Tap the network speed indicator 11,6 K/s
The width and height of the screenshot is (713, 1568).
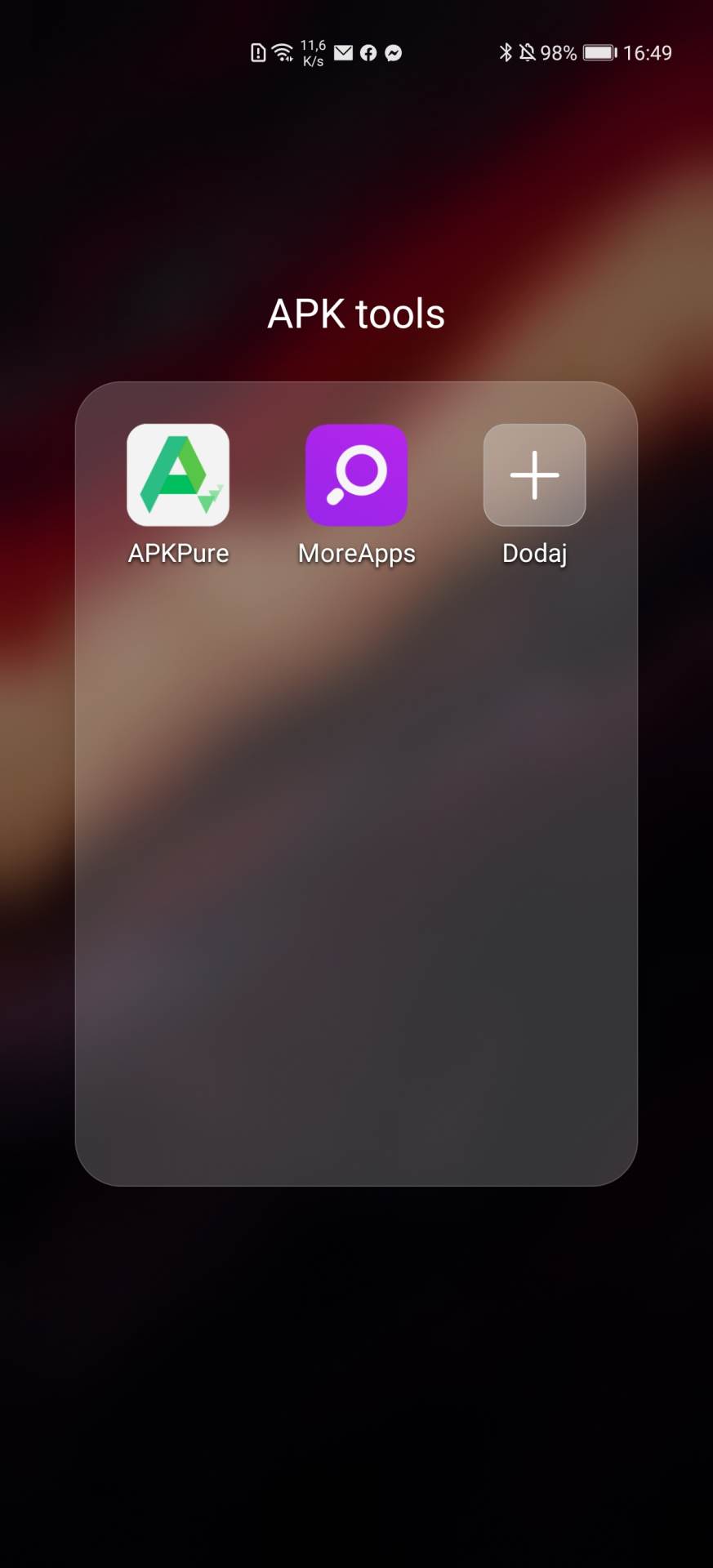(313, 51)
